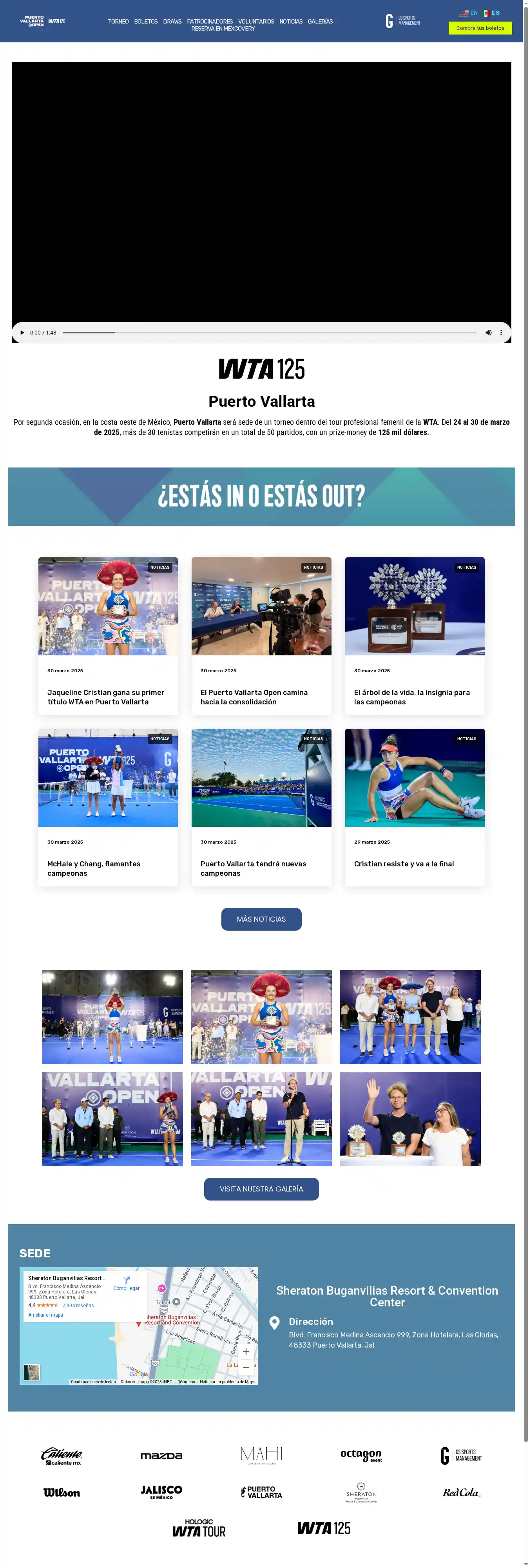The image size is (529, 1568).
Task: Open PATROCINADORES in the navigation bar
Action: coord(210,21)
